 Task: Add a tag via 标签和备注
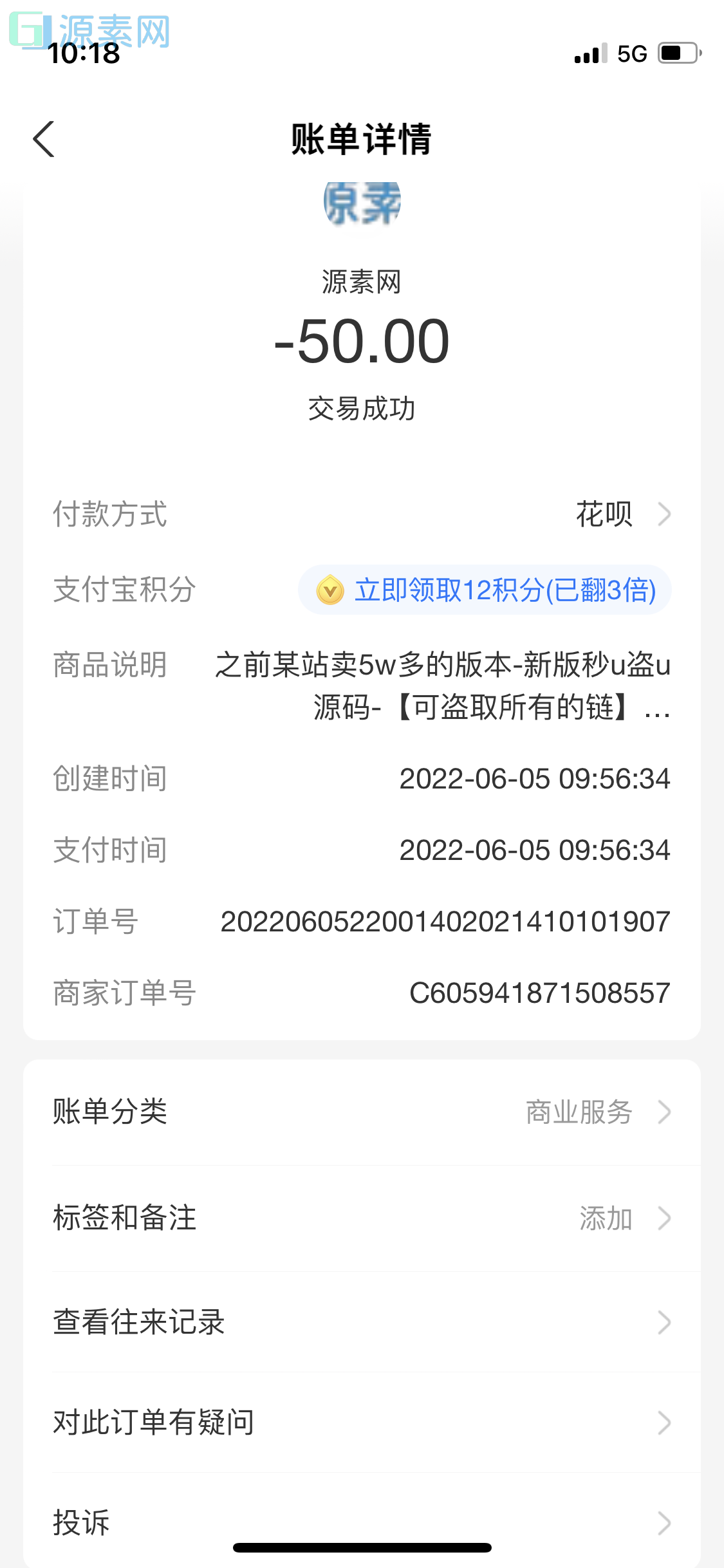(362, 1218)
